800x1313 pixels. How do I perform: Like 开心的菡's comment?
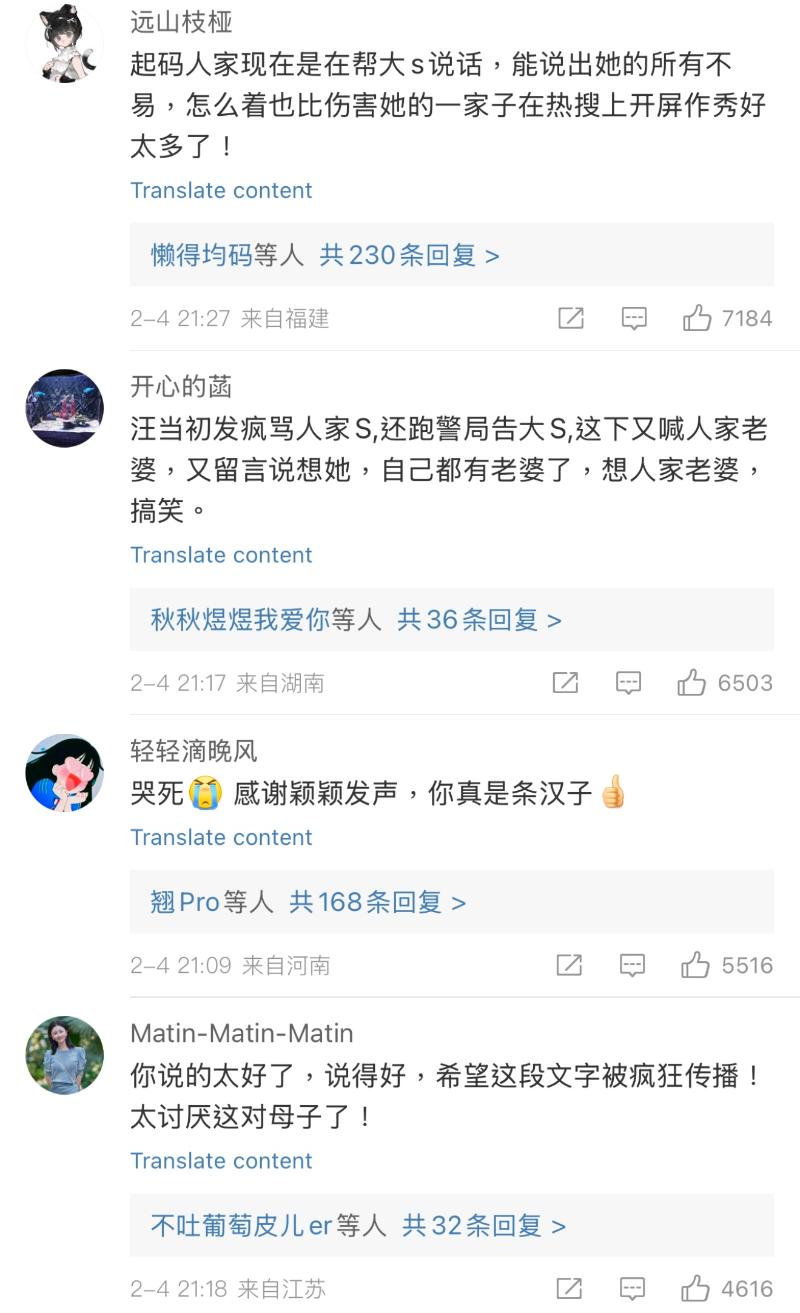tap(692, 683)
